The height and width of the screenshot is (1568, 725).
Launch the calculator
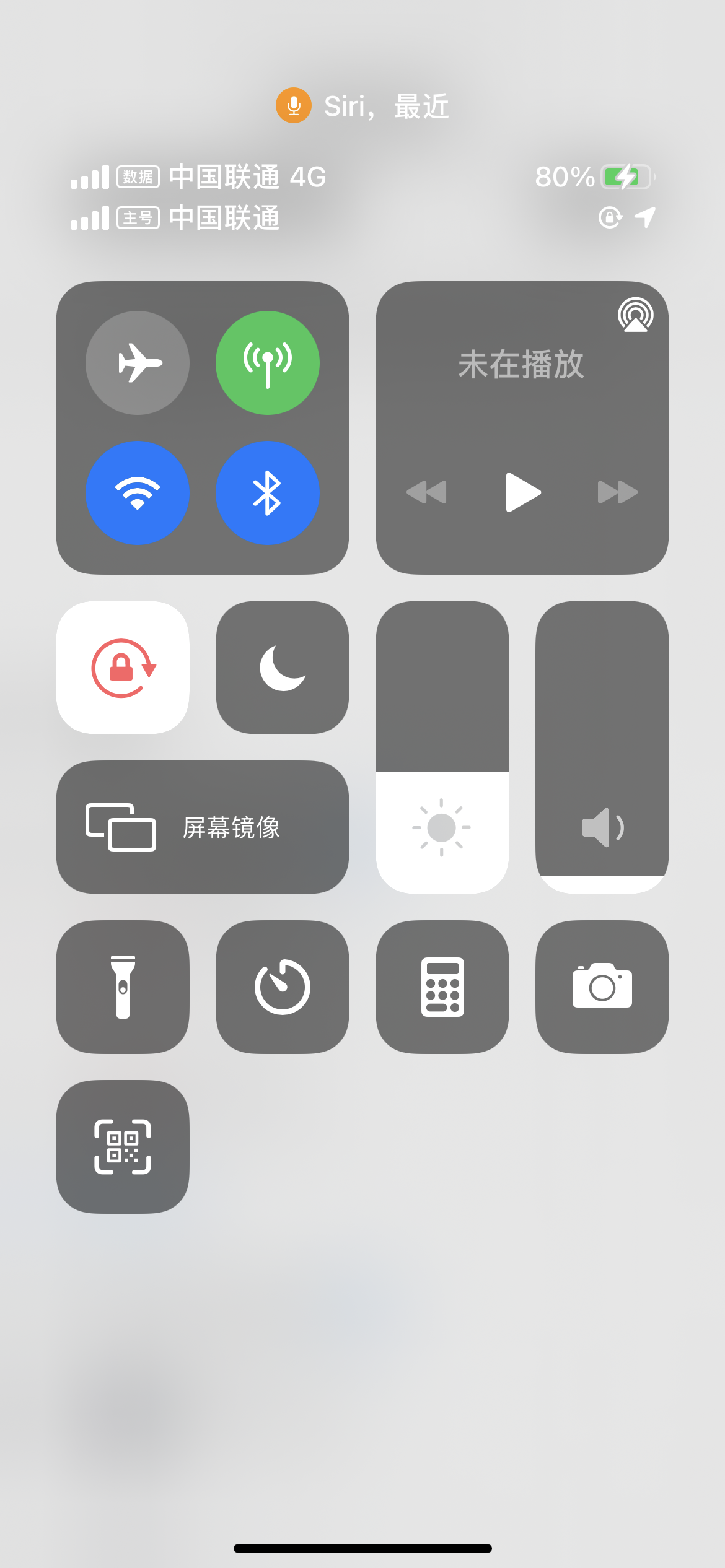point(442,987)
